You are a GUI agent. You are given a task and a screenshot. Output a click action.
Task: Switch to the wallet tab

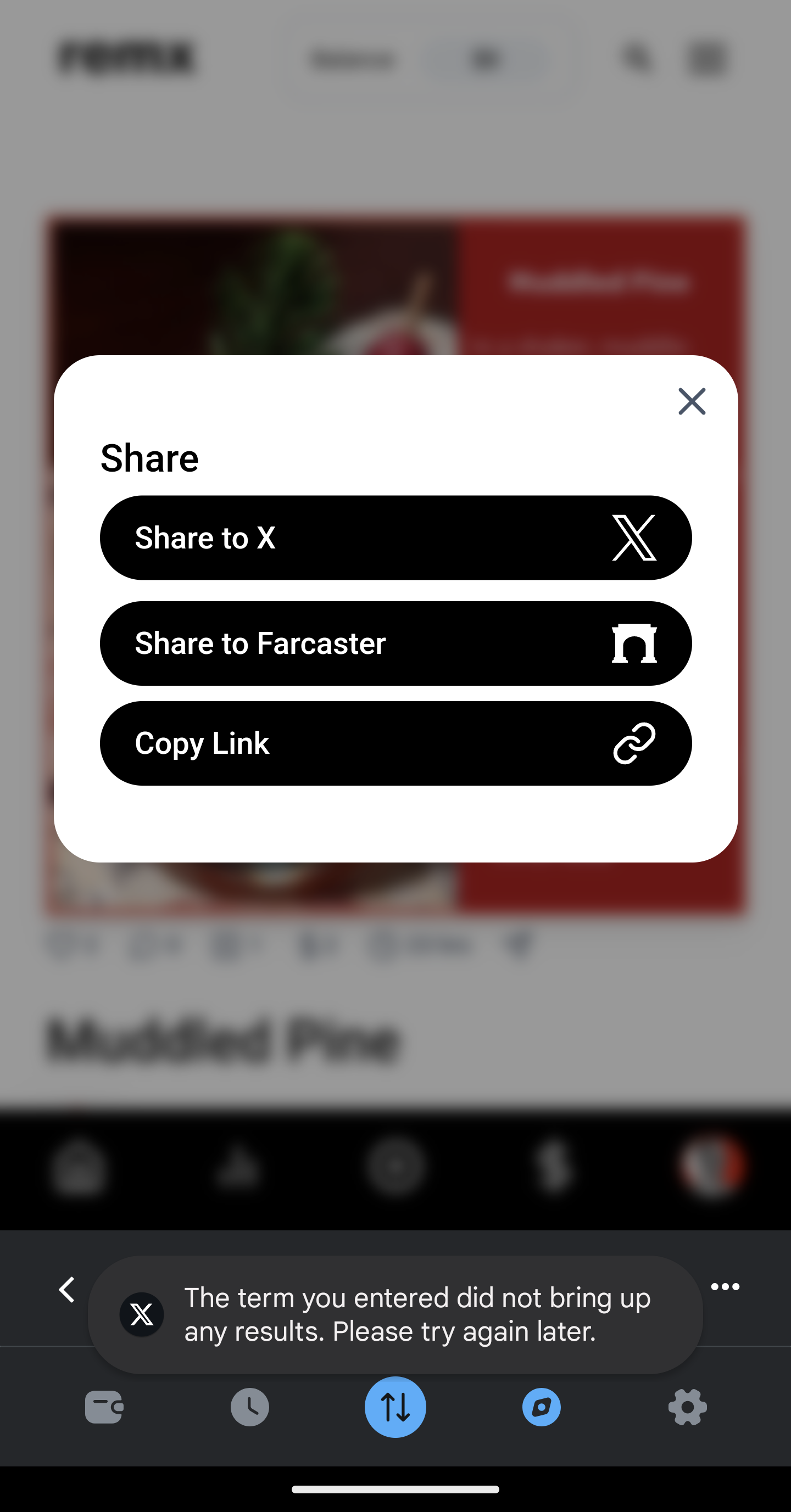pyautogui.click(x=104, y=1407)
